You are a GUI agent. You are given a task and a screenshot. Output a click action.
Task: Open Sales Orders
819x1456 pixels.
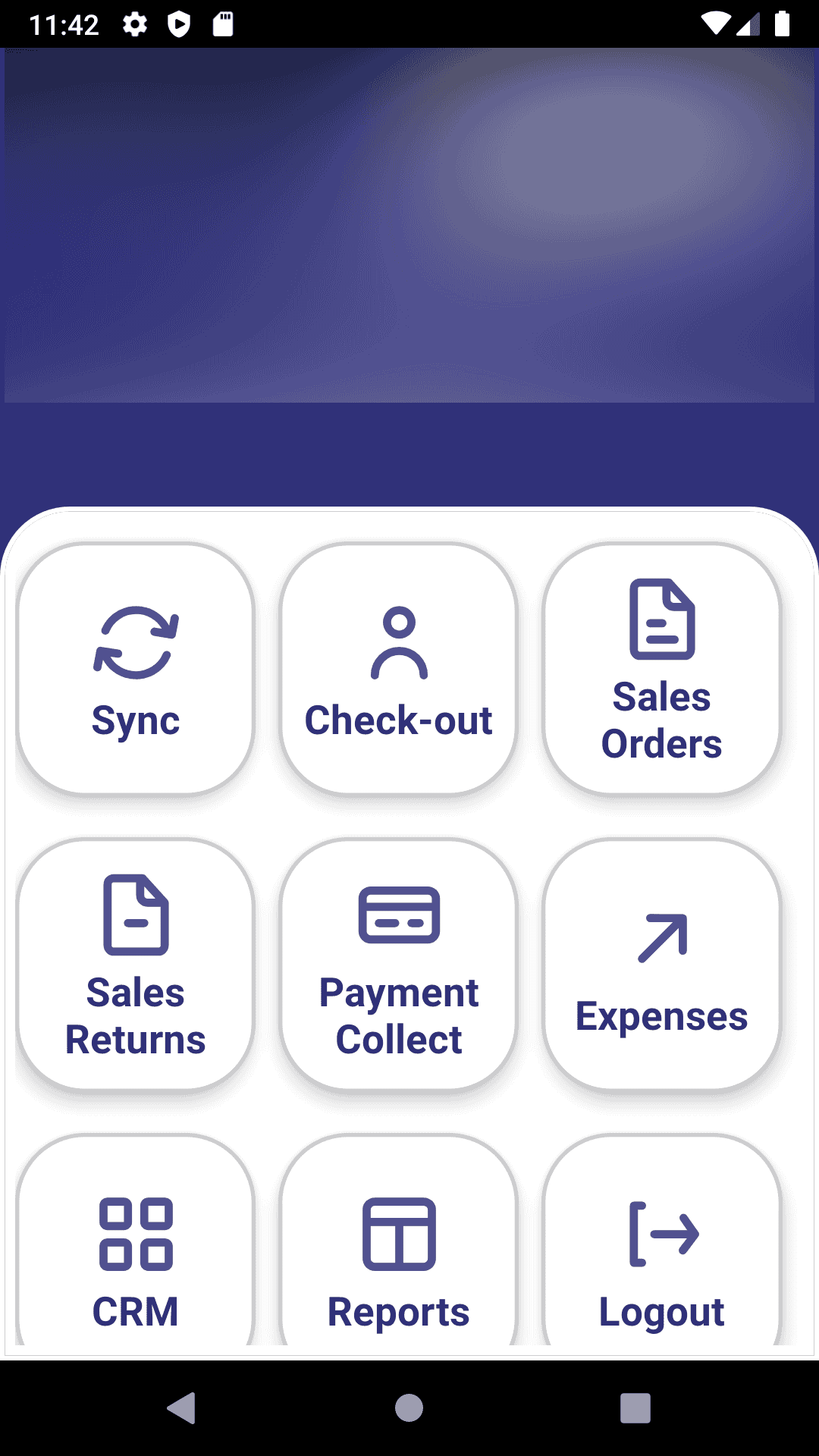pyautogui.click(x=662, y=669)
